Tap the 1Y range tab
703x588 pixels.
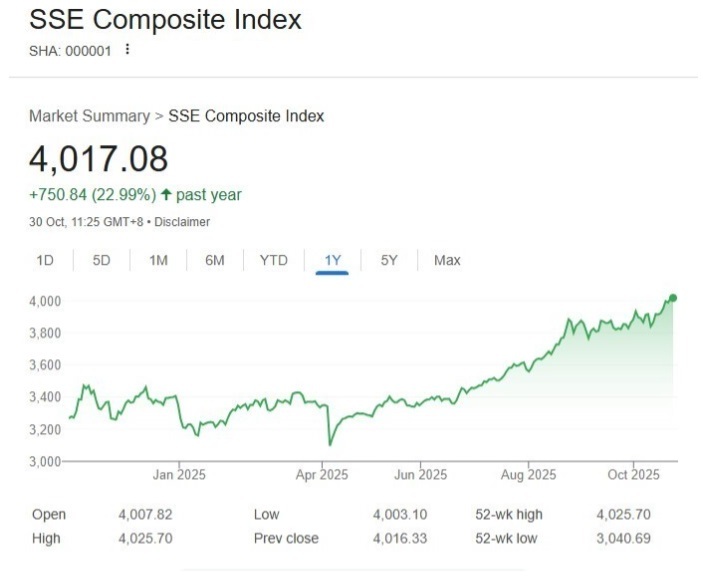coord(332,260)
